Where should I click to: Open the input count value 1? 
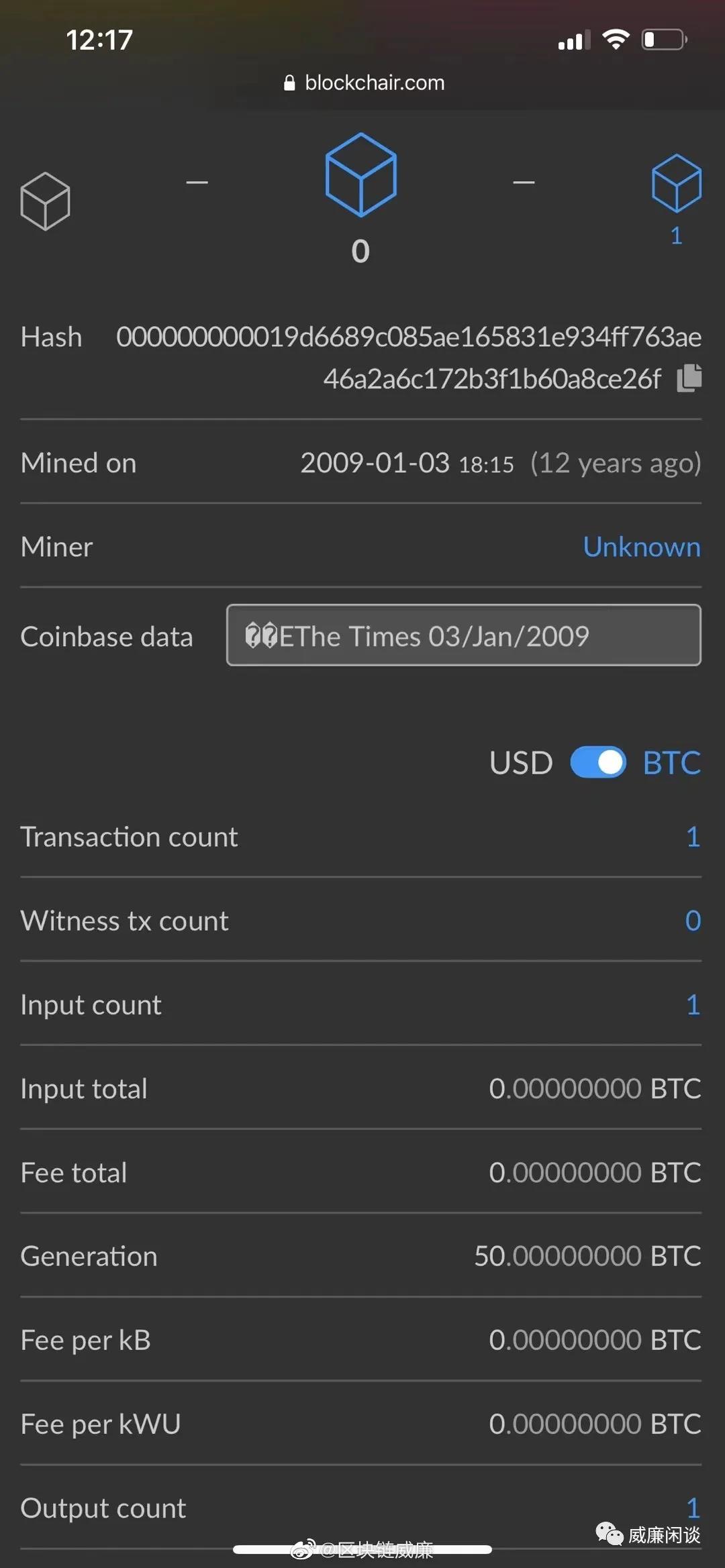coord(693,1004)
